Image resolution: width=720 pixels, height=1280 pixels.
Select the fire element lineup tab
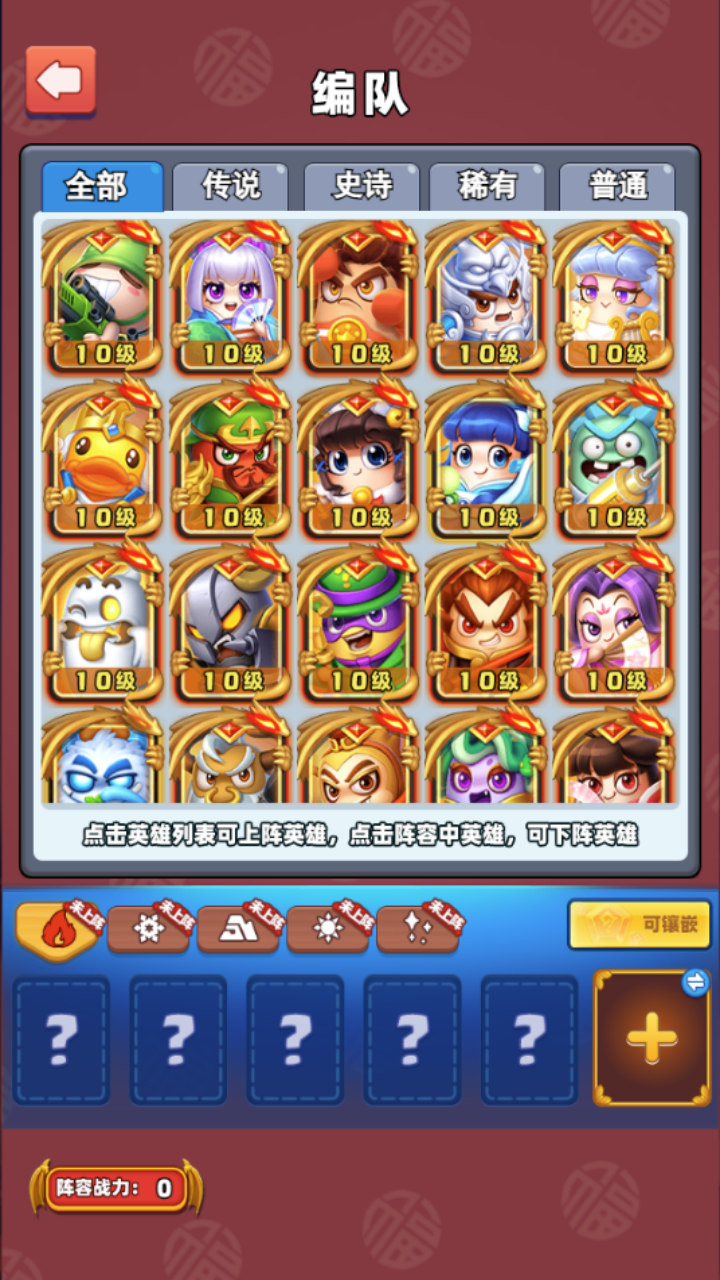point(58,929)
